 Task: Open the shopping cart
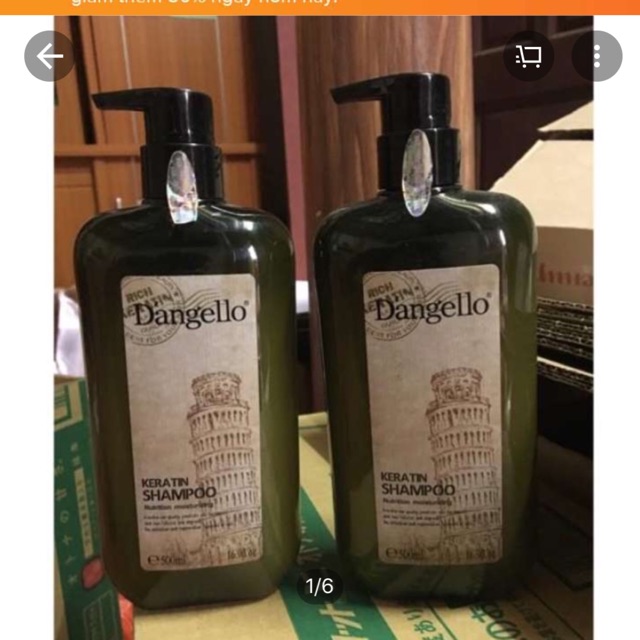(527, 56)
